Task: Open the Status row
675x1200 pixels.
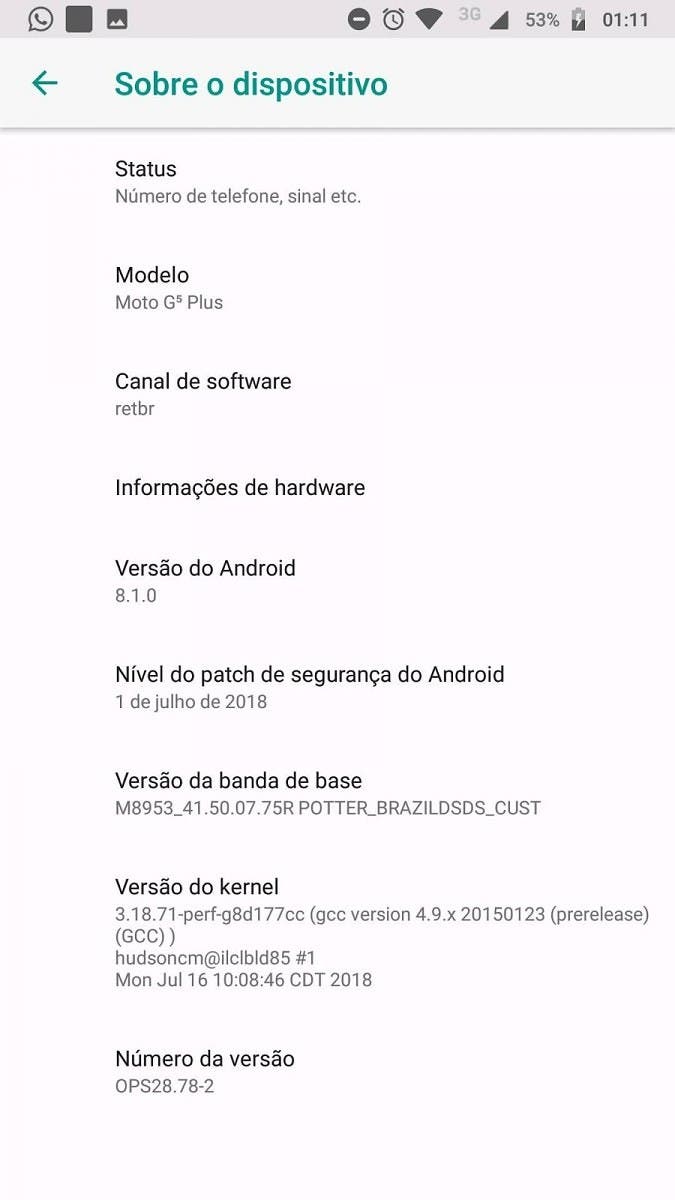Action: tap(337, 181)
